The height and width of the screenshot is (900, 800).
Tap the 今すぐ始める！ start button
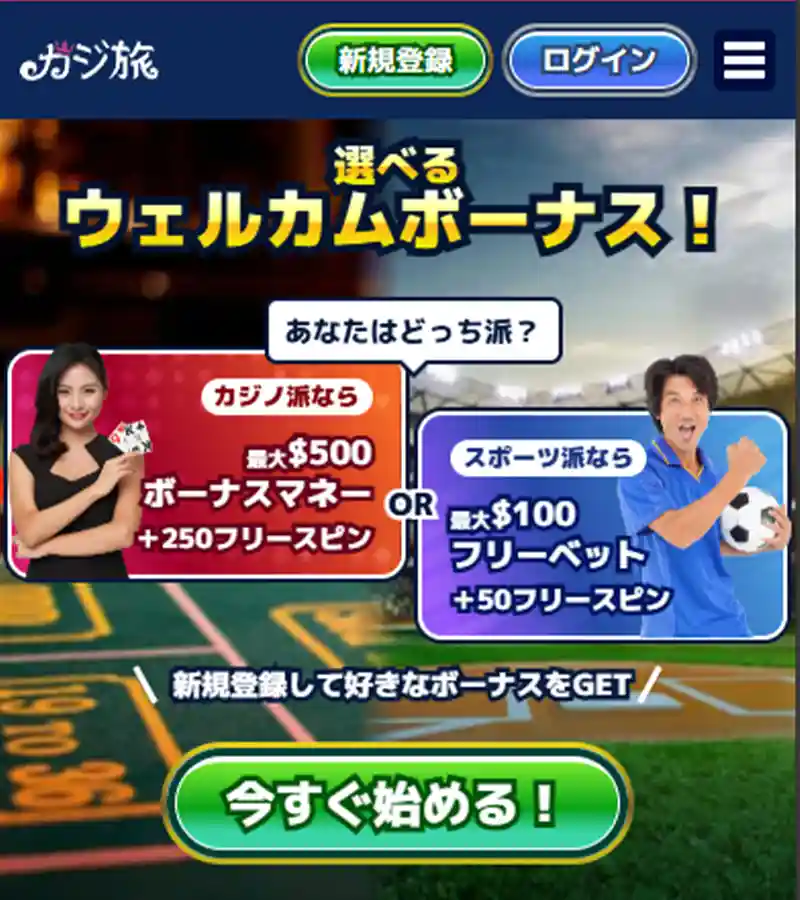pyautogui.click(x=397, y=802)
